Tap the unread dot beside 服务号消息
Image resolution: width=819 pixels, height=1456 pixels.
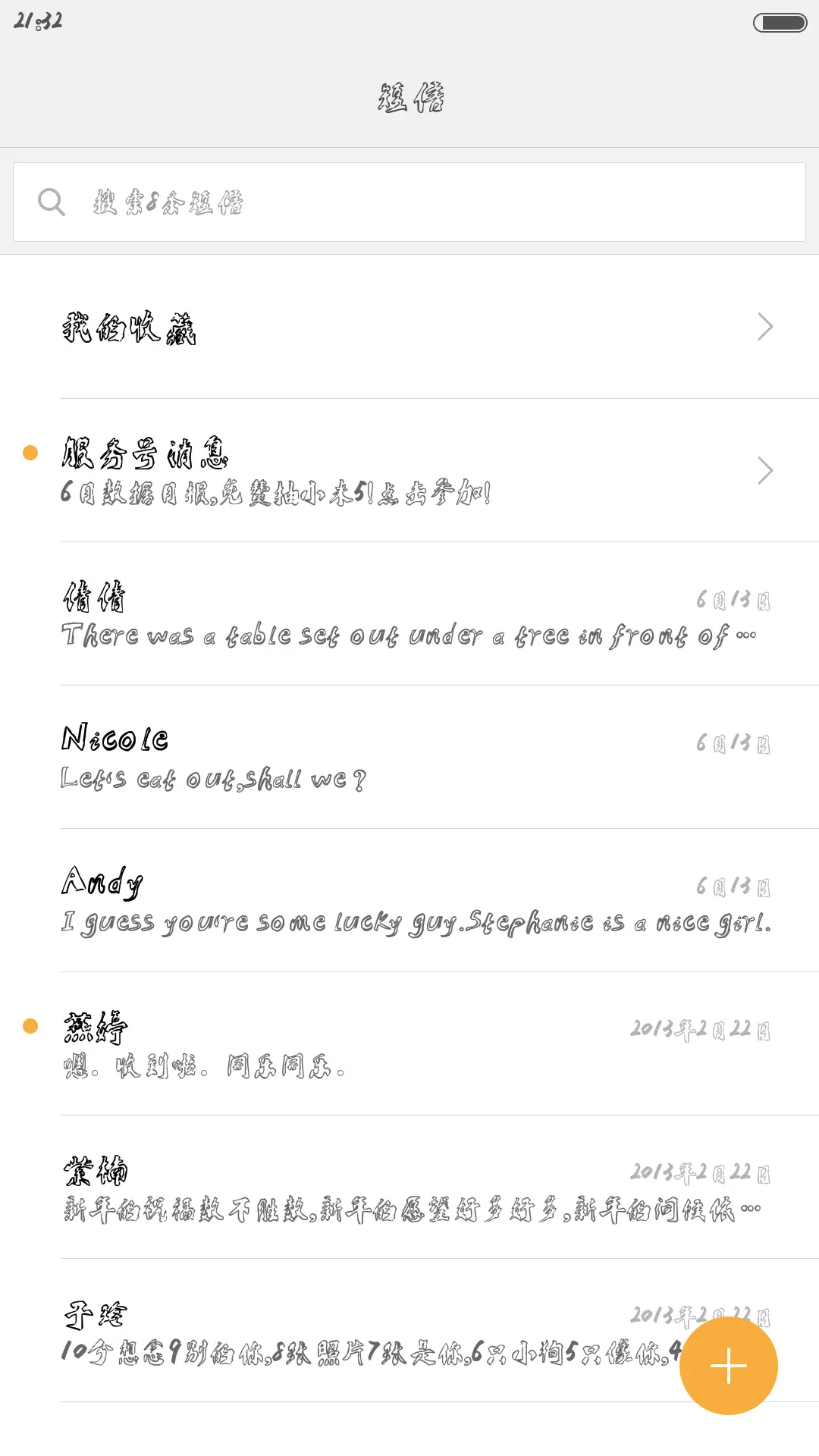[x=30, y=453]
